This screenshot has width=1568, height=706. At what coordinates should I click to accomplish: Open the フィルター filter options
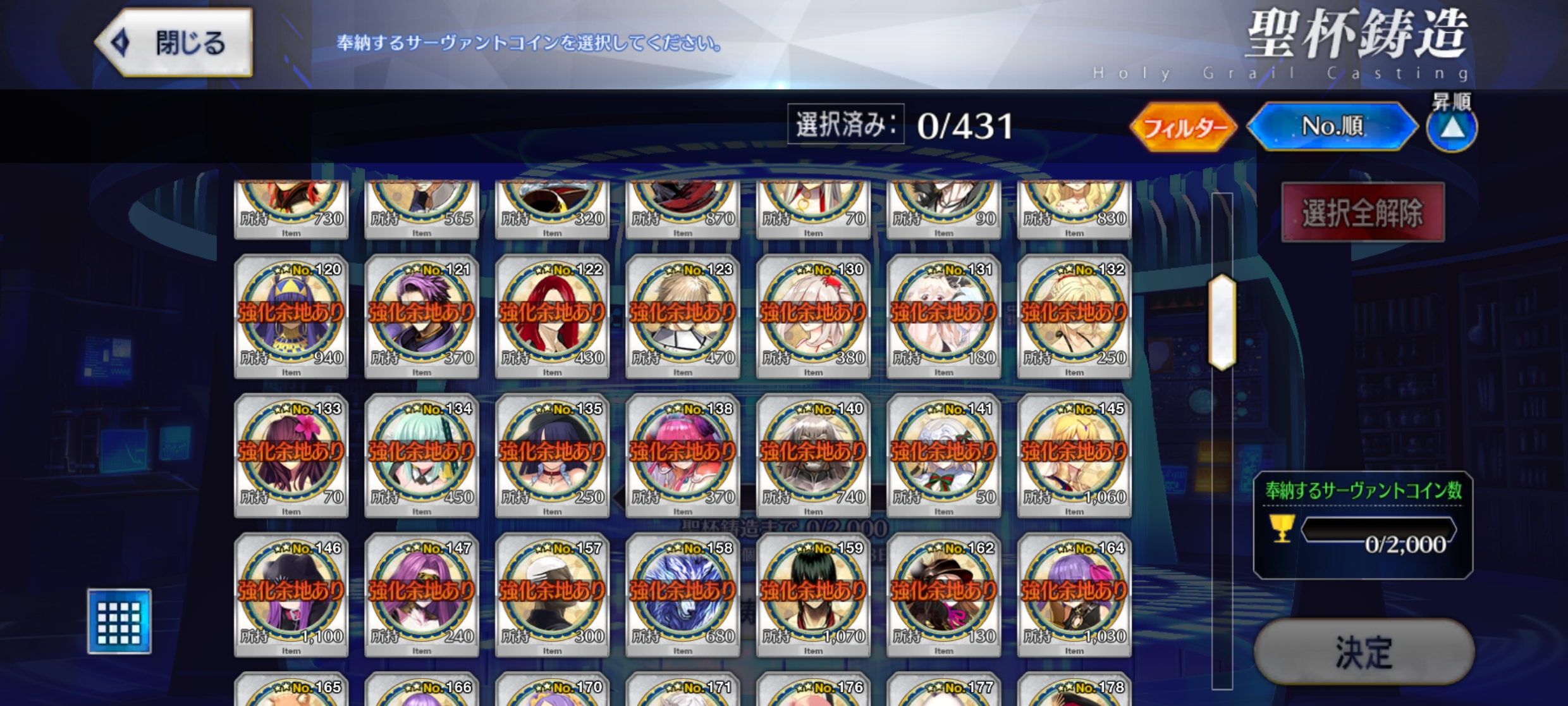click(x=1184, y=127)
